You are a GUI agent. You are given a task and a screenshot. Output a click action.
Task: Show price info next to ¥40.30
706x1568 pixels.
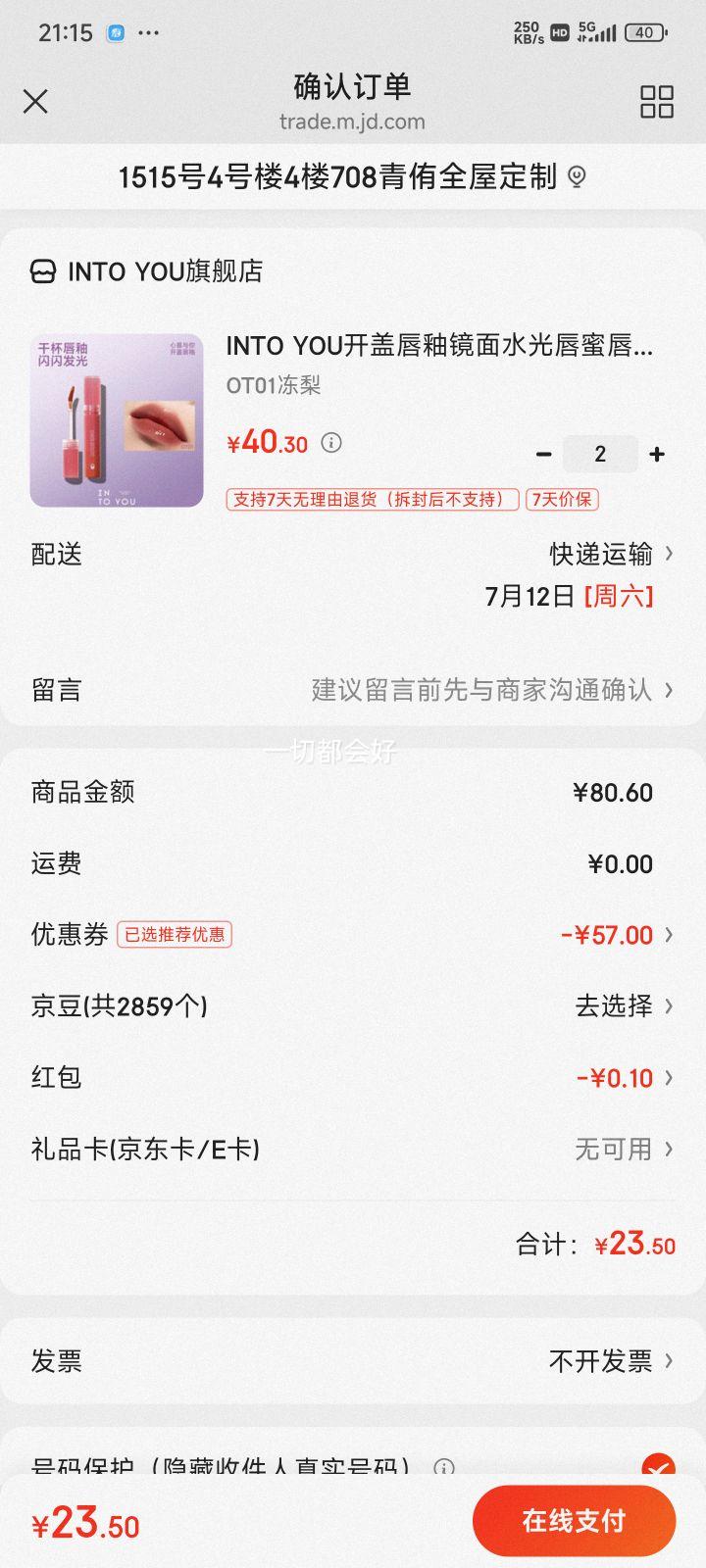tap(332, 443)
